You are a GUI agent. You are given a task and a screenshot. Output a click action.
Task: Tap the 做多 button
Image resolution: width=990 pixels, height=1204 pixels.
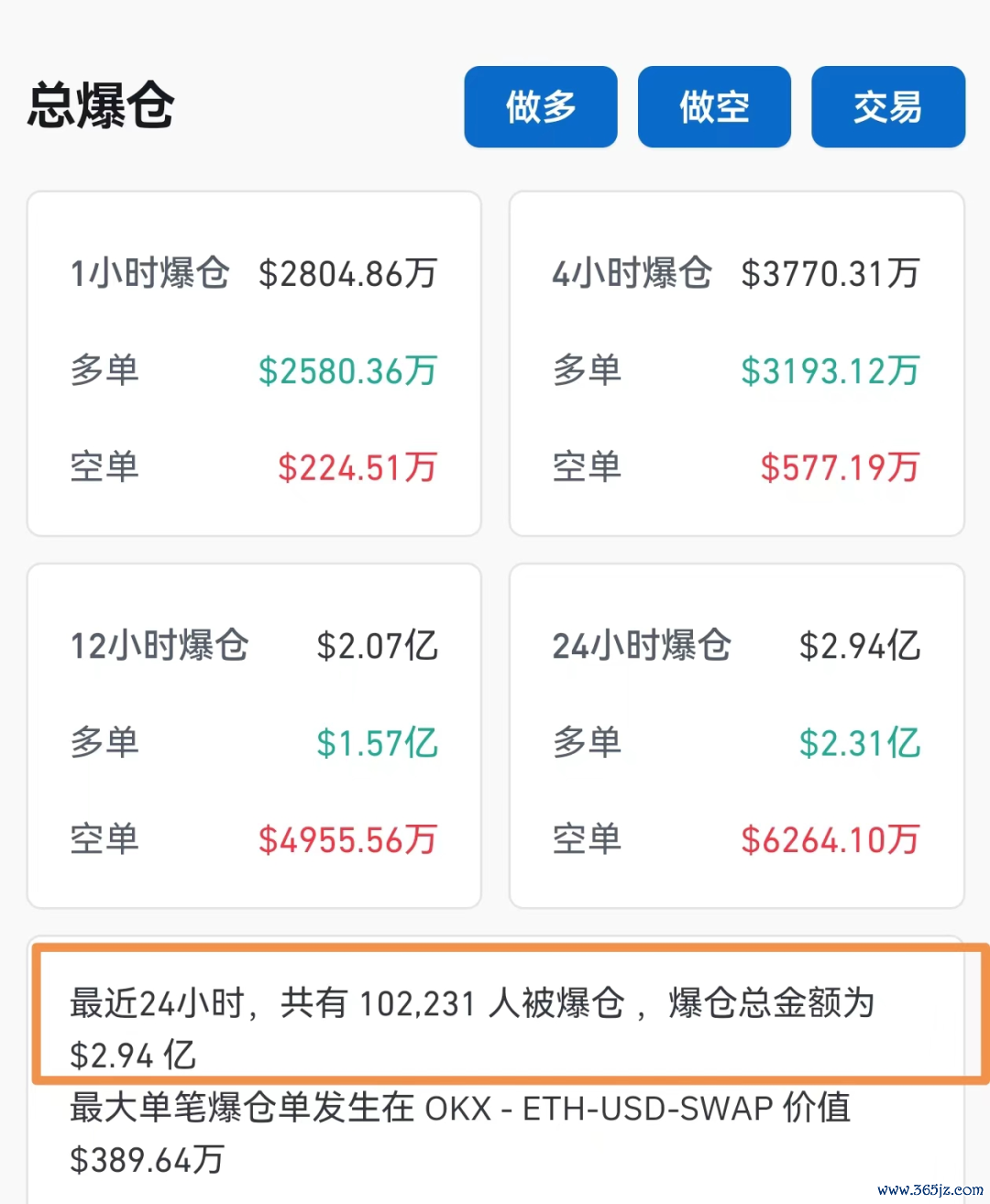coord(541,106)
